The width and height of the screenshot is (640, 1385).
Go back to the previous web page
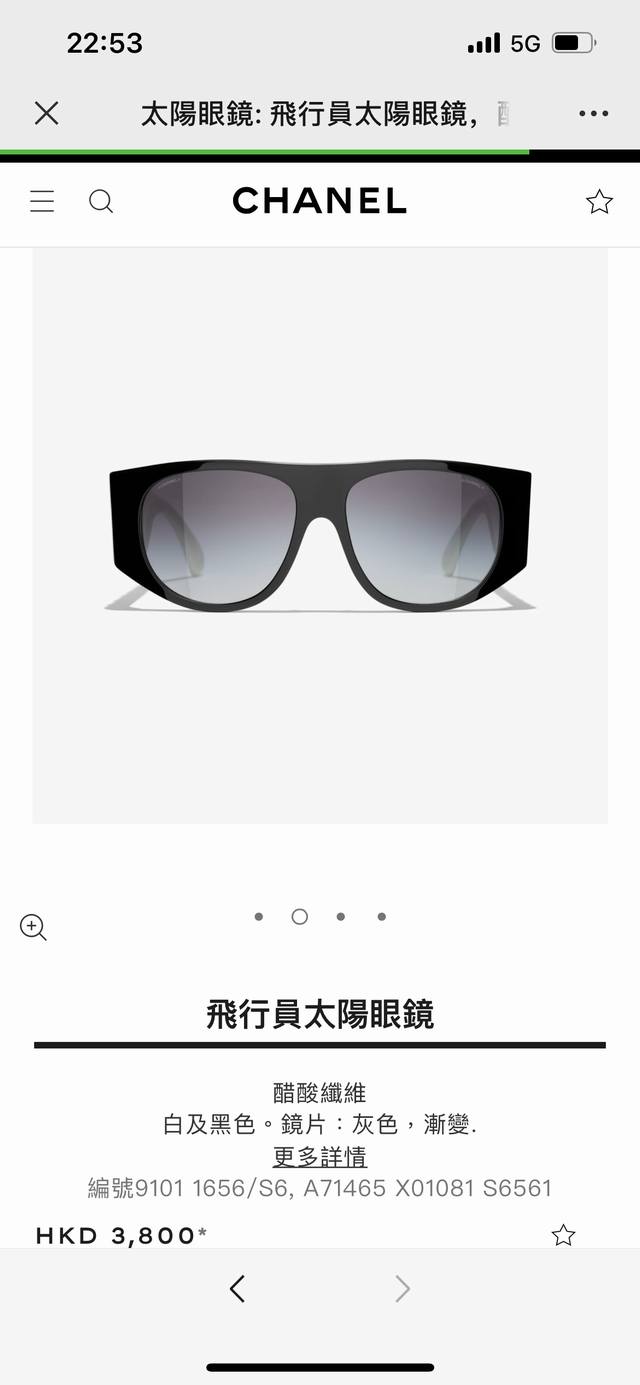[237, 1290]
